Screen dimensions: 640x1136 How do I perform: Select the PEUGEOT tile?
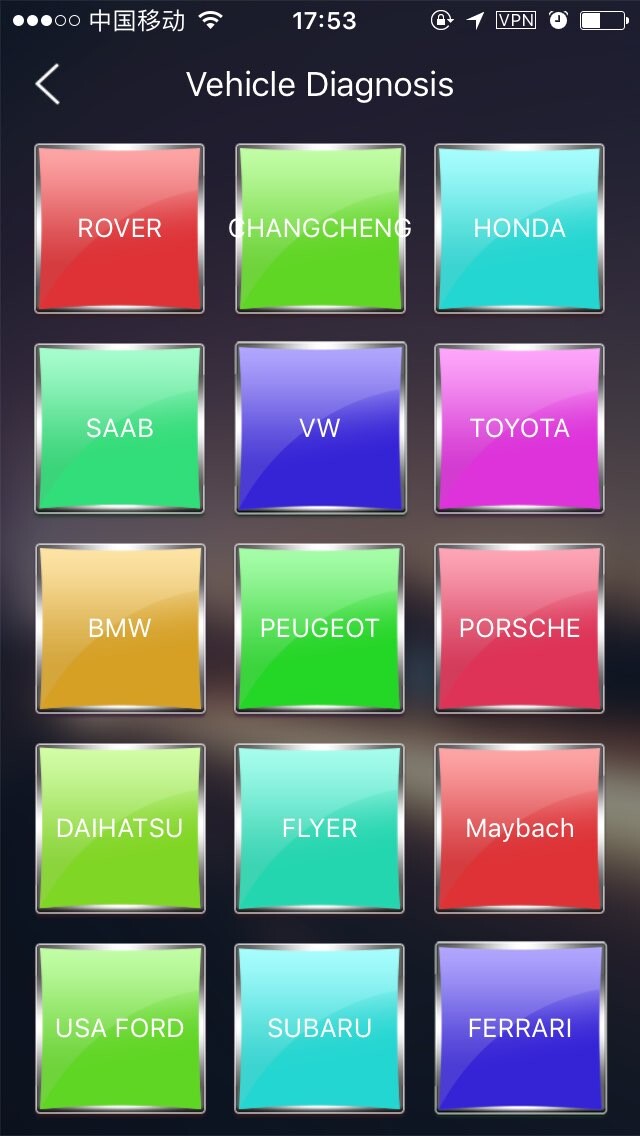click(x=320, y=628)
